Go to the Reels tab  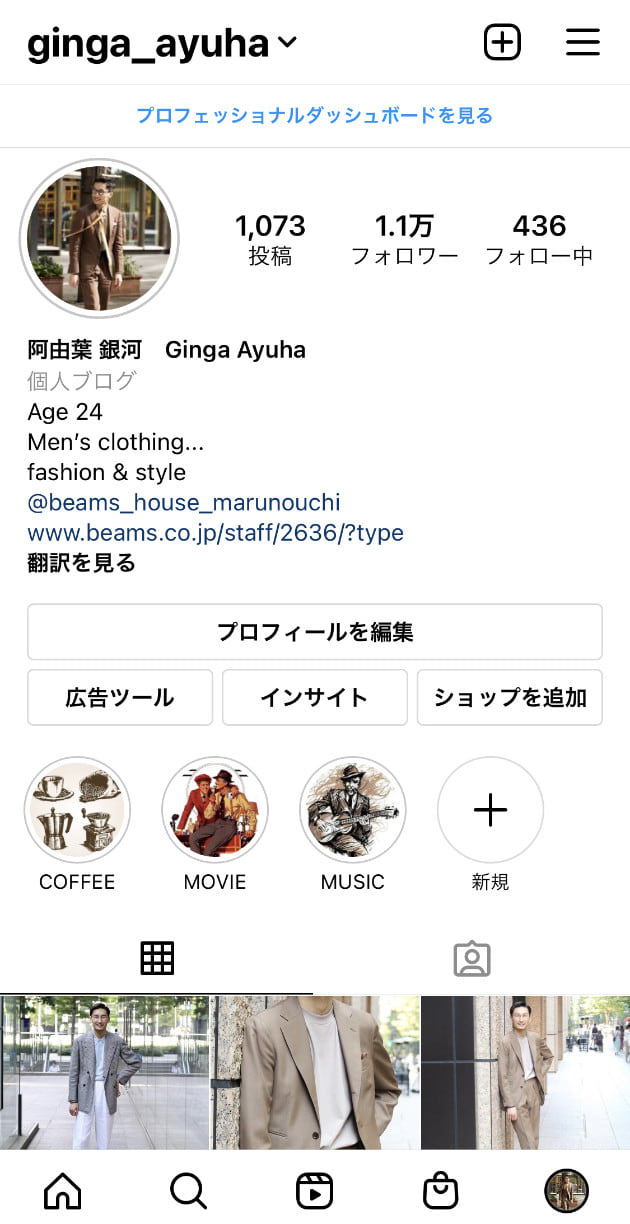point(314,1191)
